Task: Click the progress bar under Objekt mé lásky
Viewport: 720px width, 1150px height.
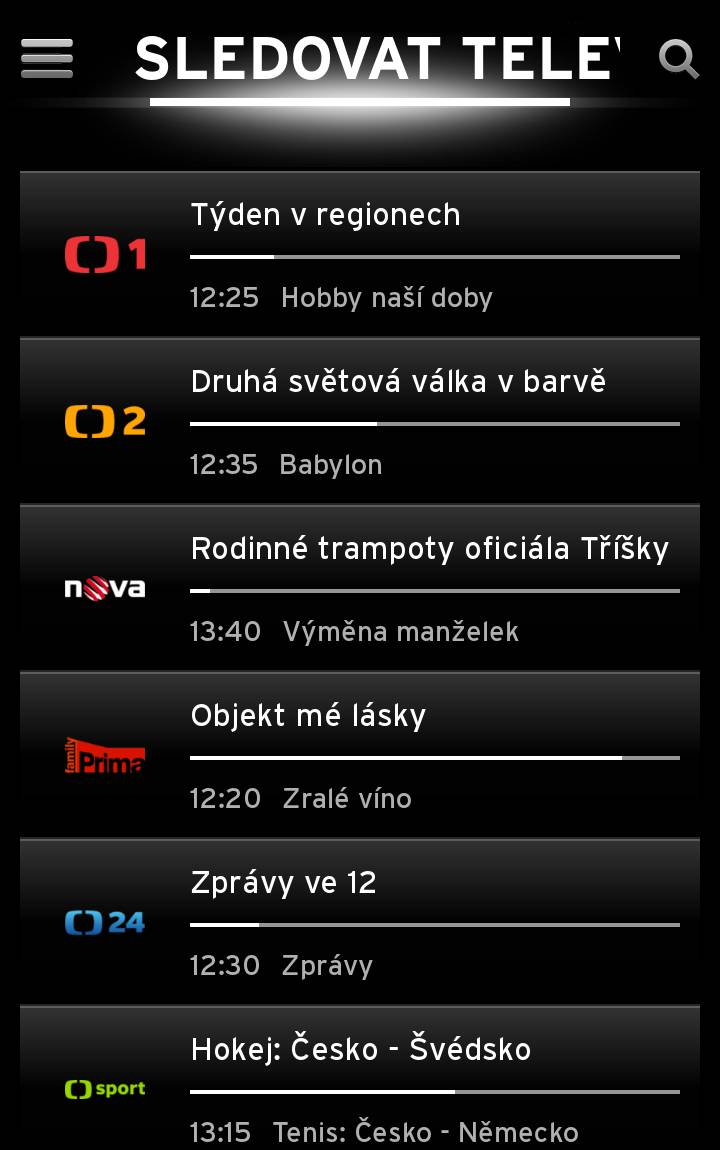Action: [x=434, y=759]
